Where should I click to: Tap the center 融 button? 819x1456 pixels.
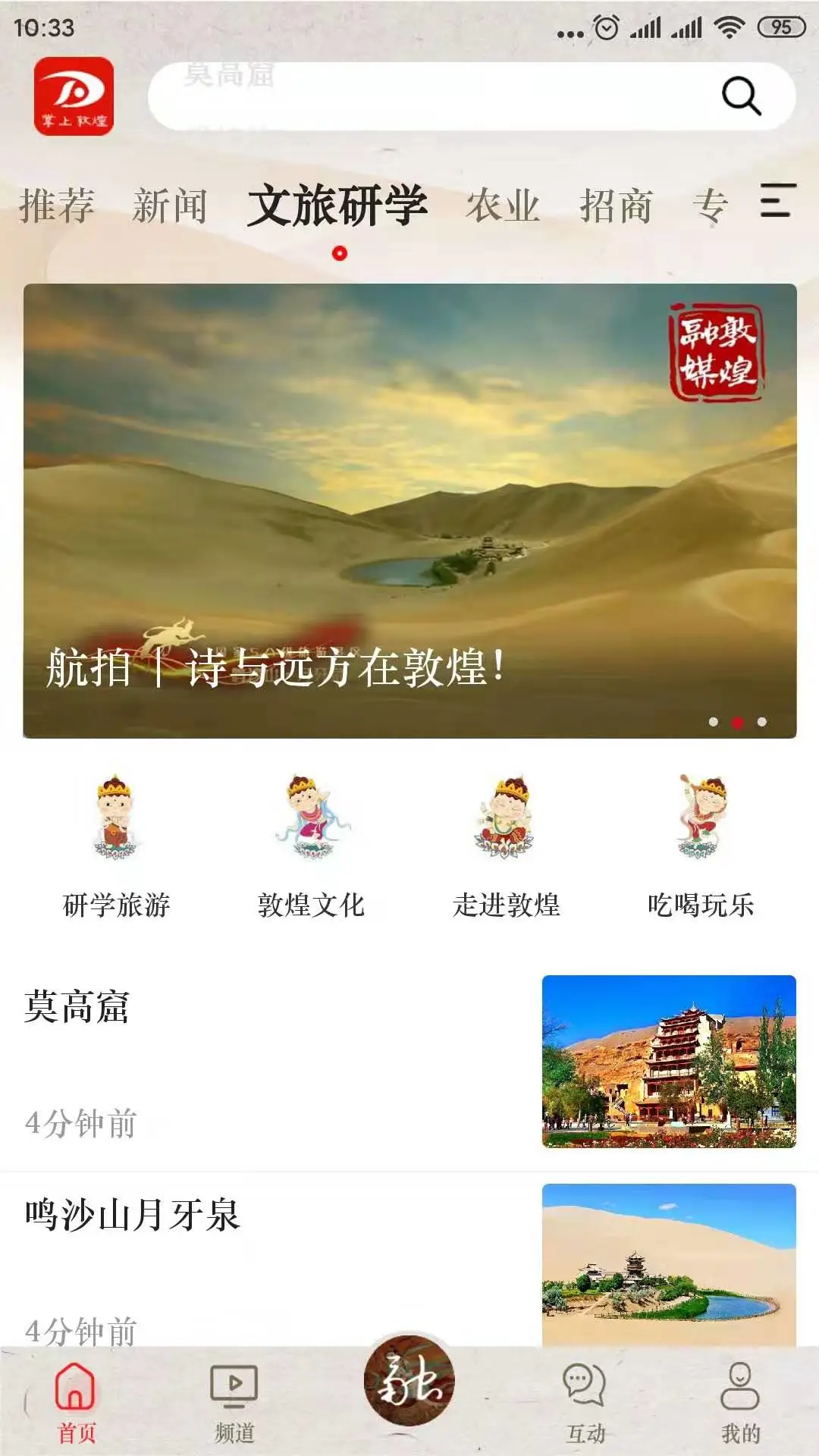[x=409, y=1380]
